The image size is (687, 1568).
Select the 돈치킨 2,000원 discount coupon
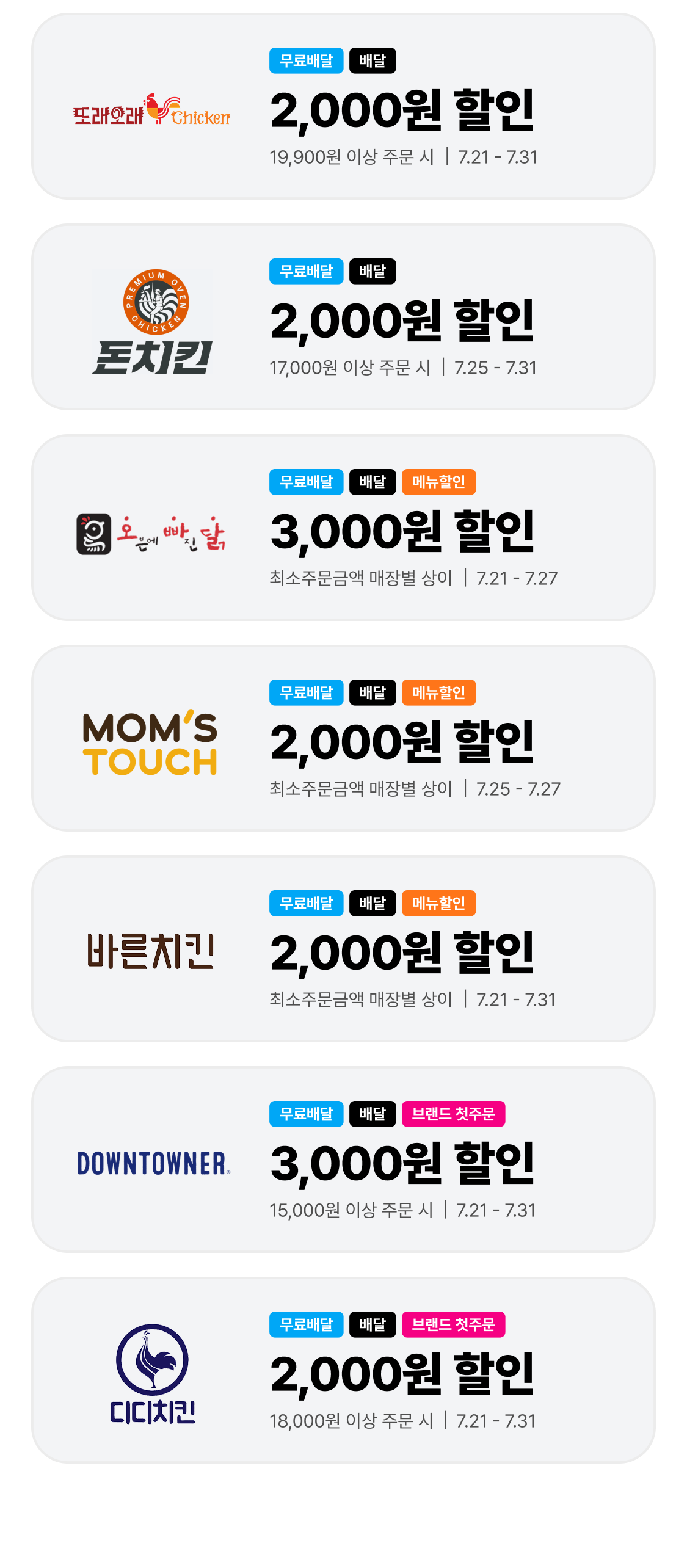pos(343,318)
